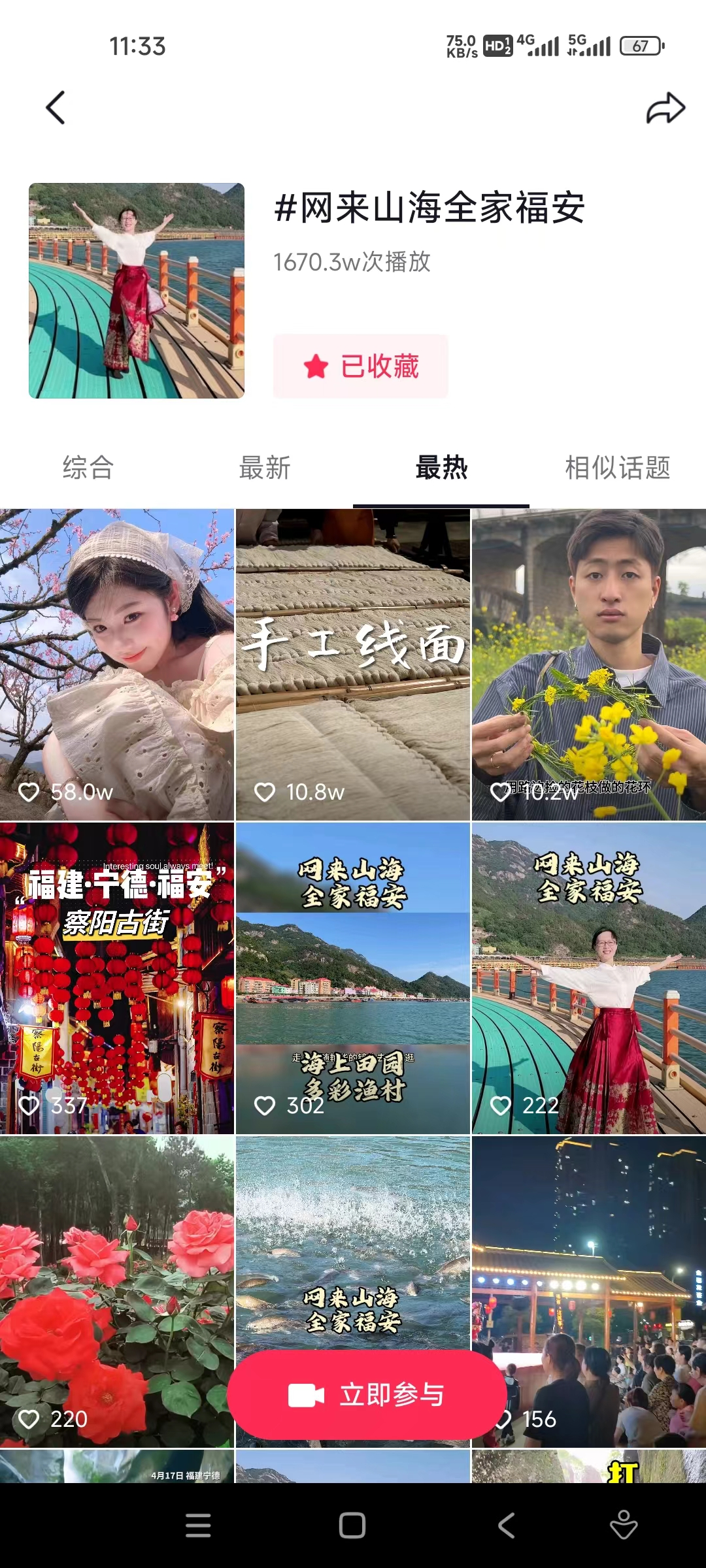The image size is (706, 1568).
Task: Go back using the top-left arrow
Action: click(x=56, y=108)
